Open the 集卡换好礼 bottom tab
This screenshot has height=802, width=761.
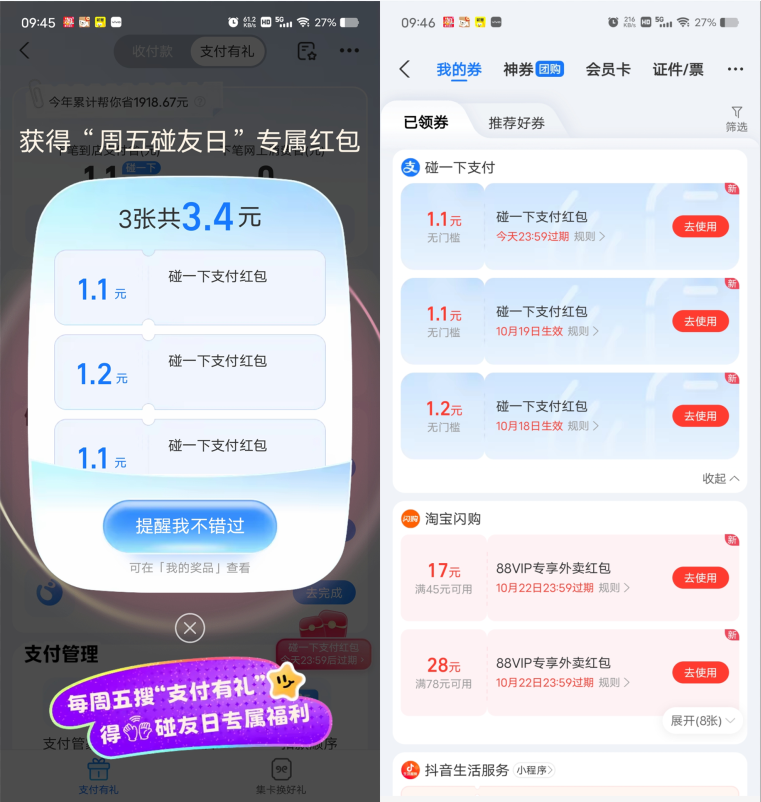[x=281, y=776]
